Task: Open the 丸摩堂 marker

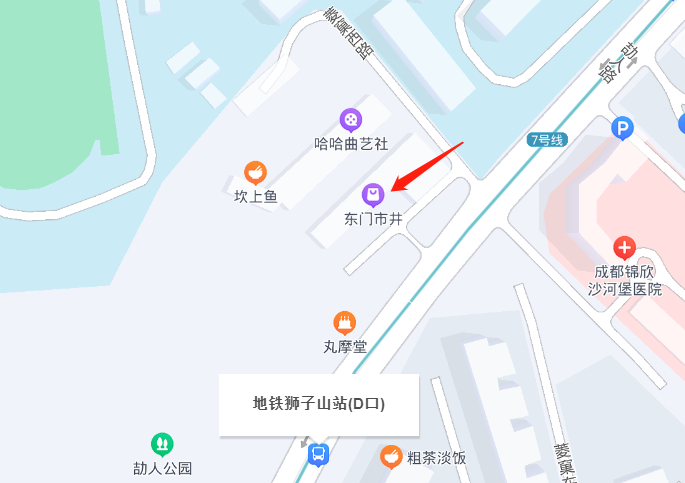Action: click(345, 323)
